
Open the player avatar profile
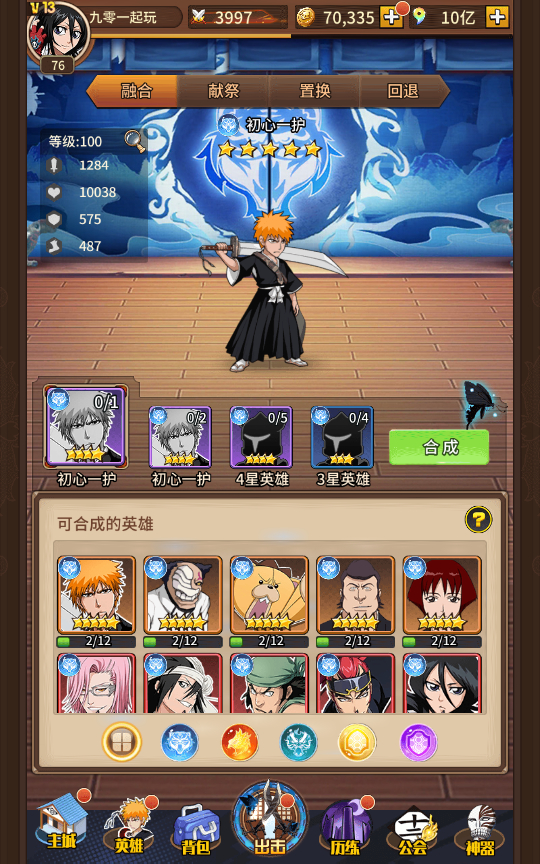point(58,33)
